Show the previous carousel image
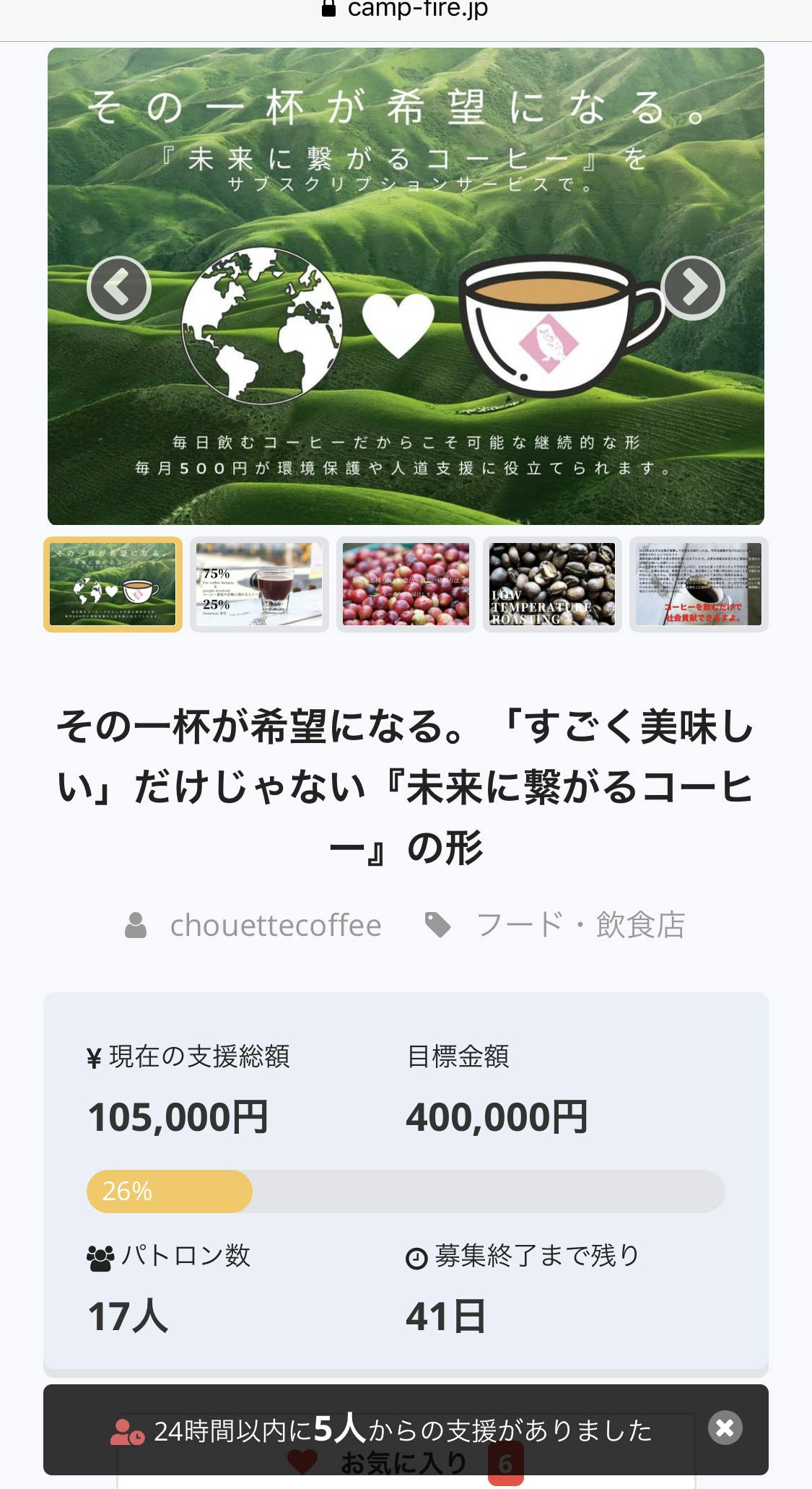812x1489 pixels. (x=119, y=288)
